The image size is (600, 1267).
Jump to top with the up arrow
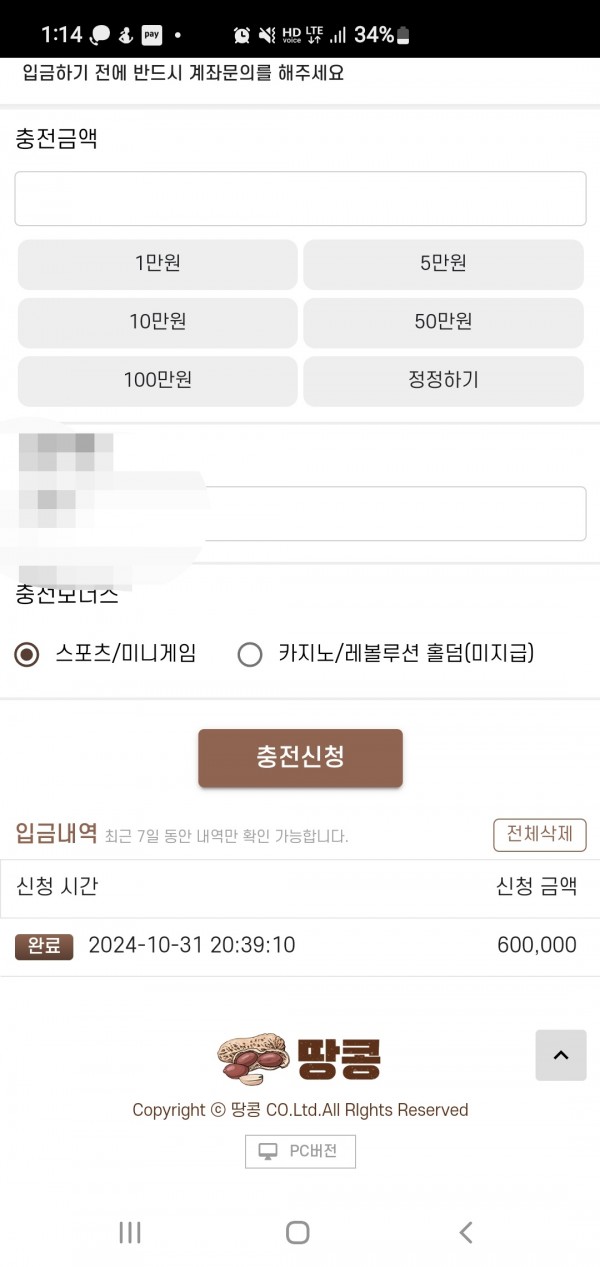561,1055
